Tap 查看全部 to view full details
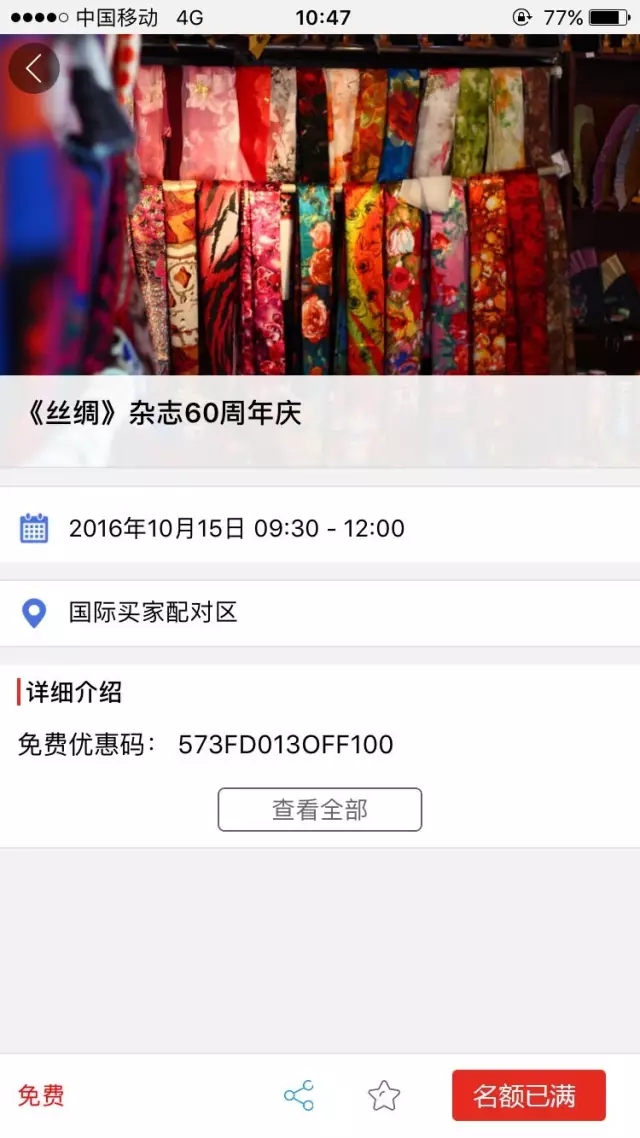The width and height of the screenshot is (640, 1138). [320, 810]
